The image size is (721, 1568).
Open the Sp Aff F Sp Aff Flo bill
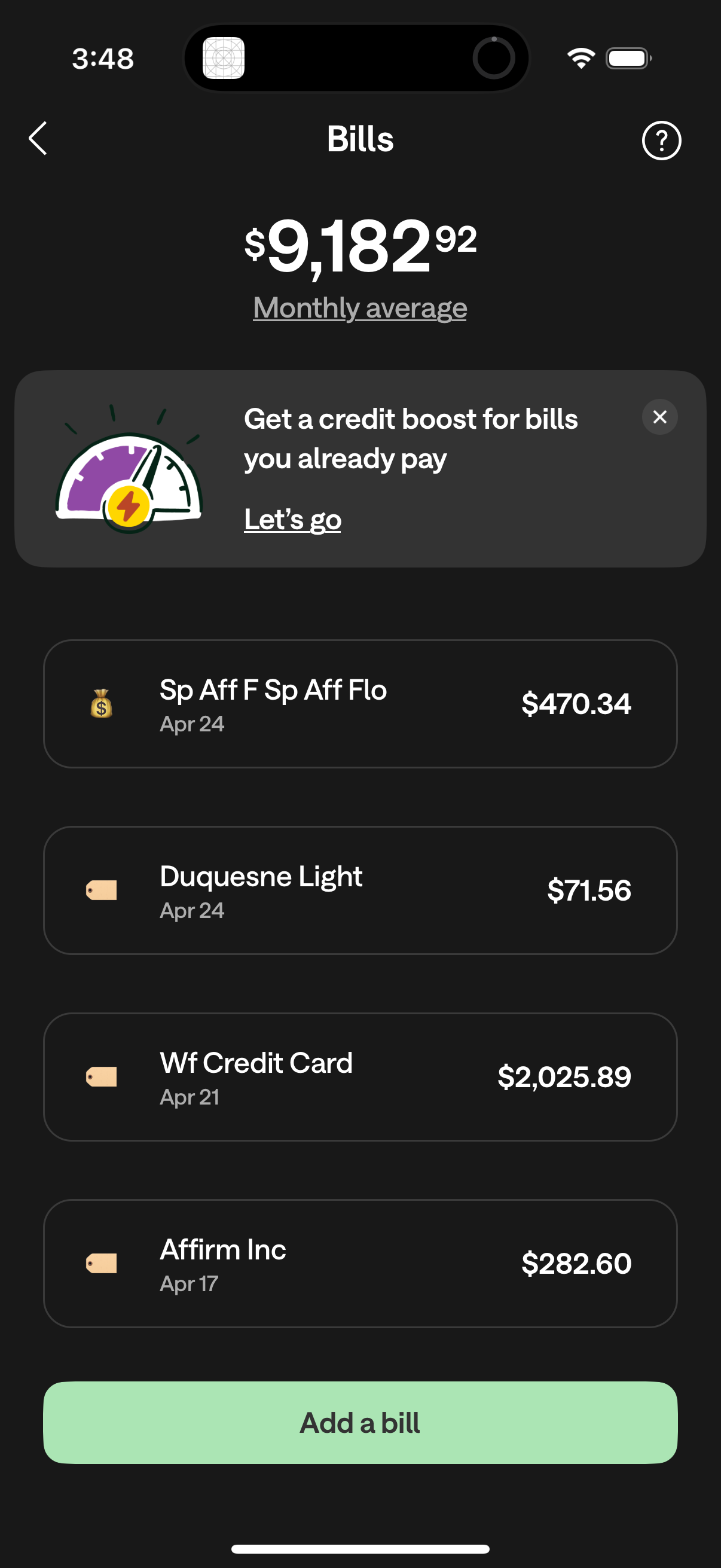[360, 704]
